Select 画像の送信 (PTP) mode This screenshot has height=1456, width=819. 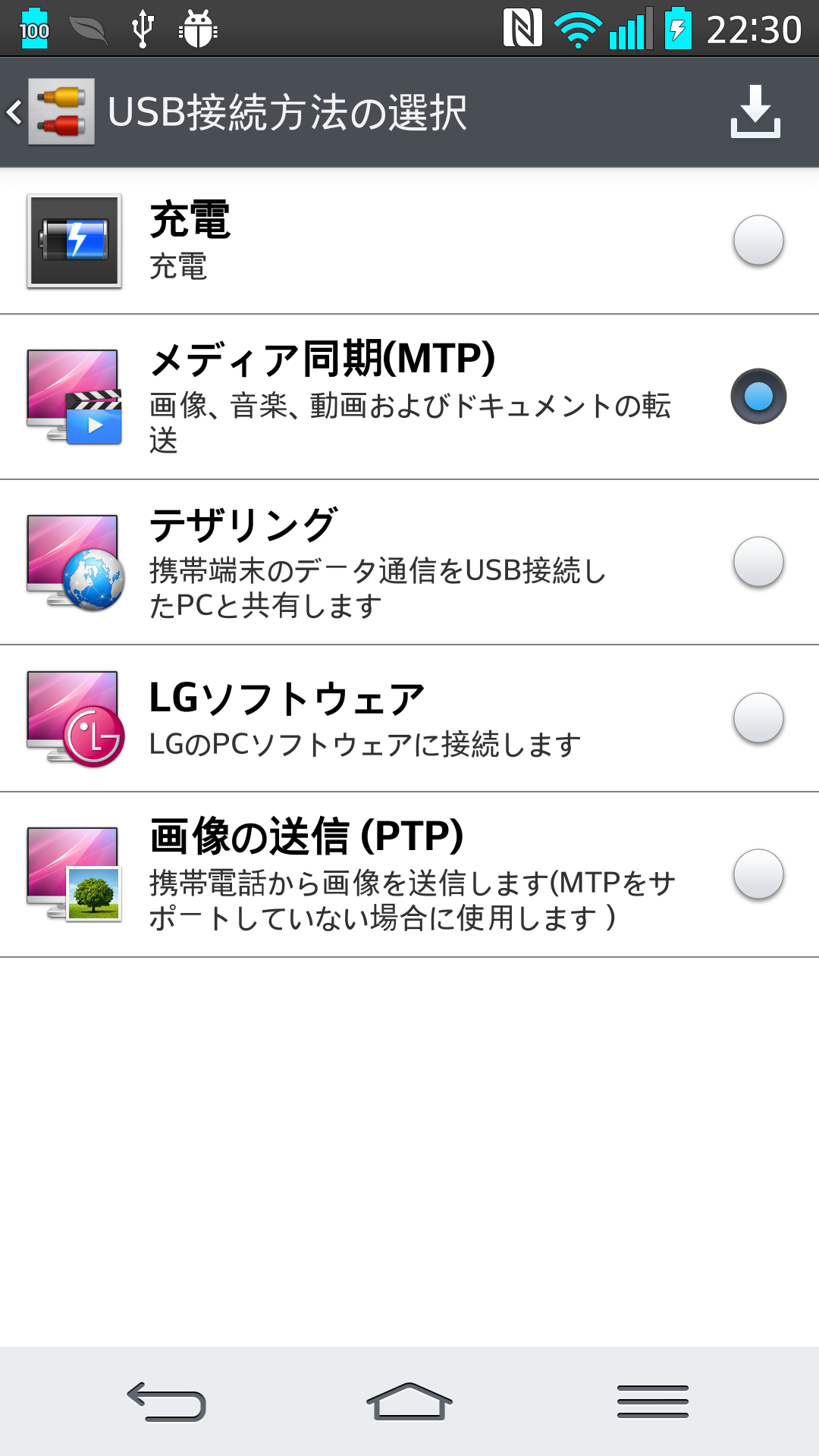click(x=409, y=874)
